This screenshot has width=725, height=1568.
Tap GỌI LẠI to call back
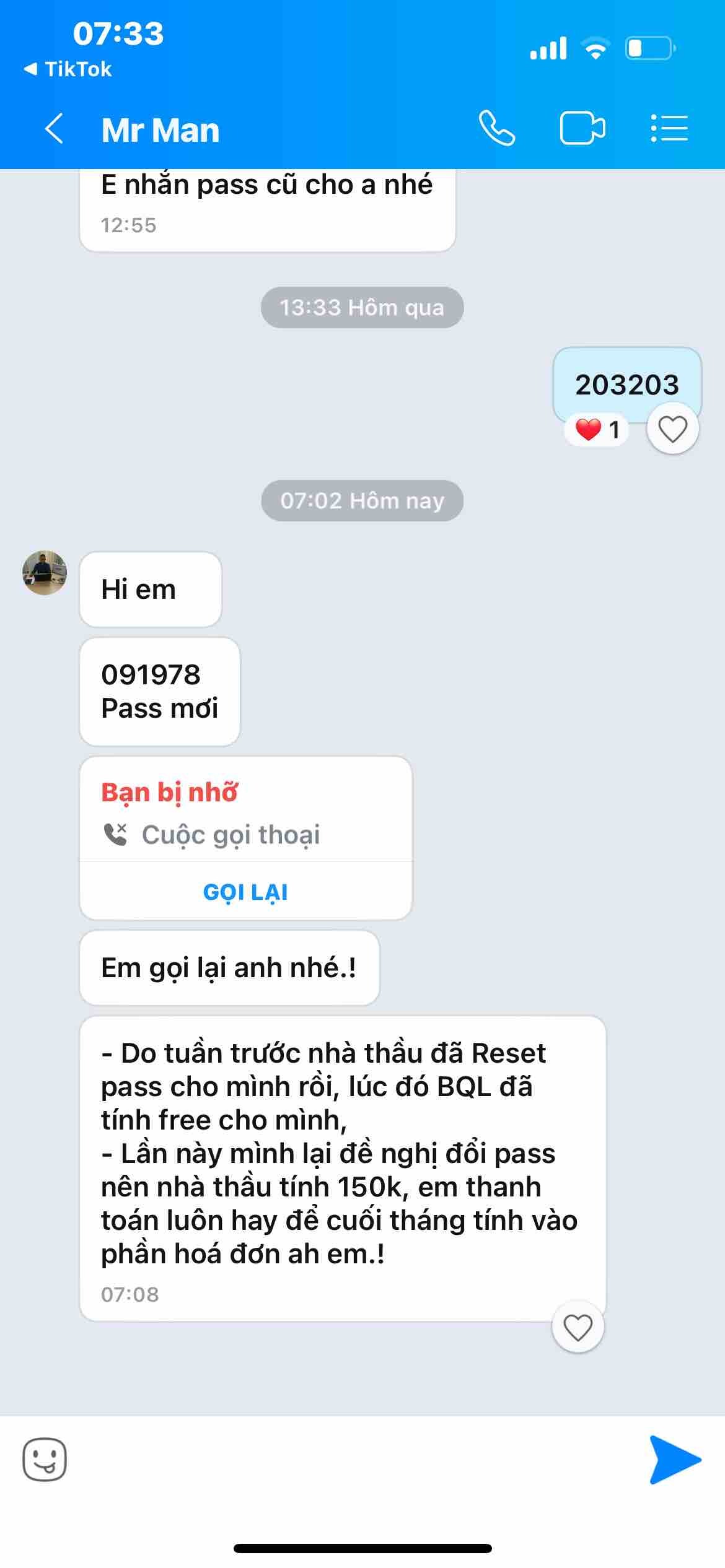(x=245, y=892)
